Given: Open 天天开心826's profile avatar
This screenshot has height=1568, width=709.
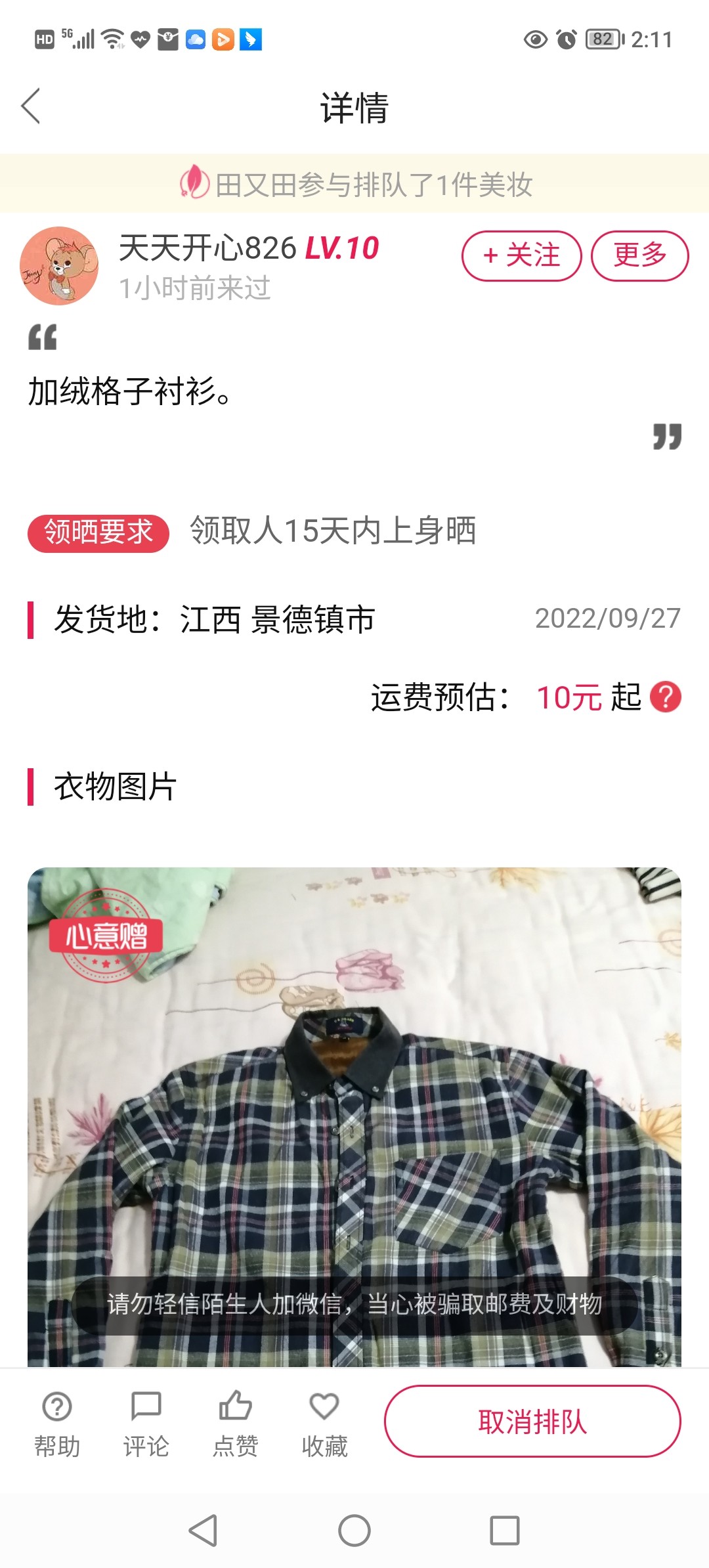Looking at the screenshot, I should [59, 266].
